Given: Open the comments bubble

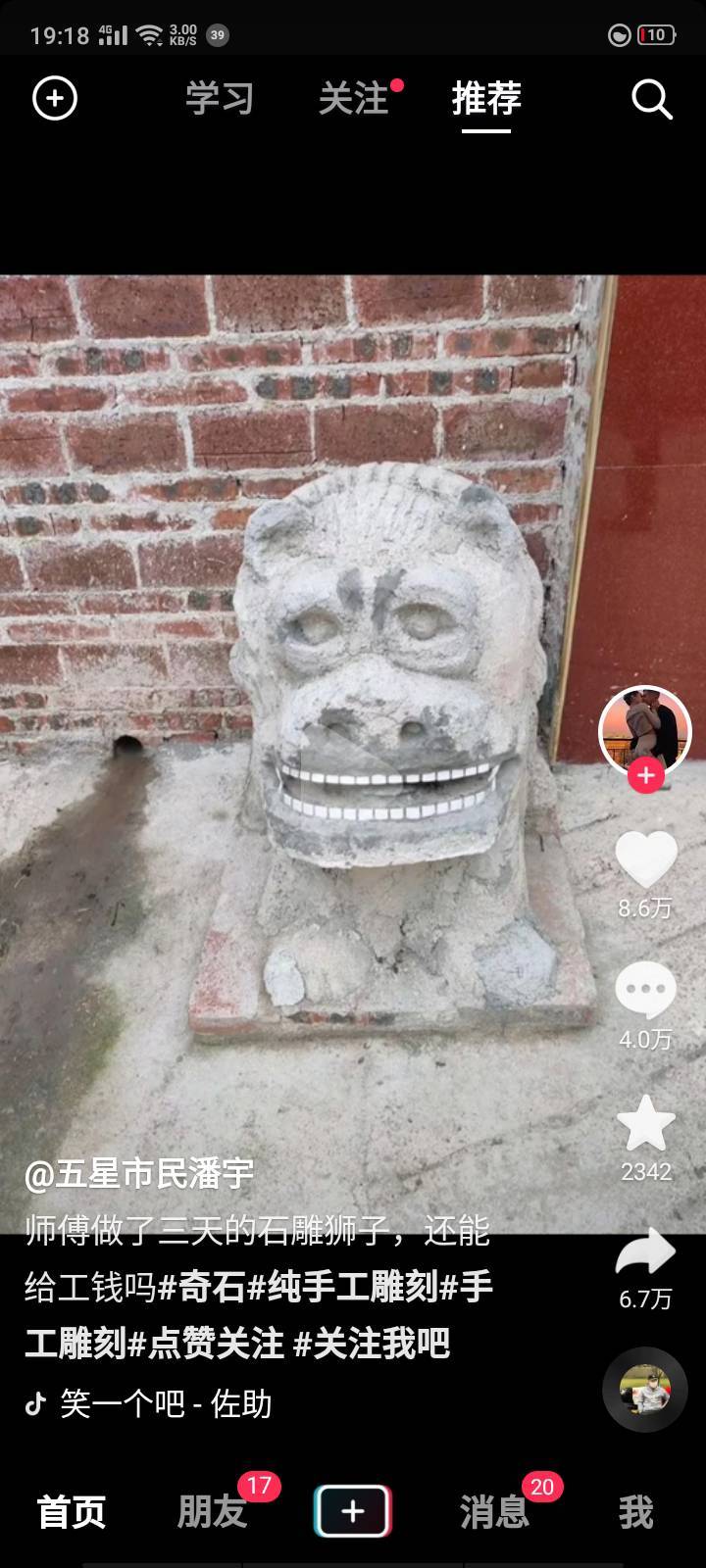Looking at the screenshot, I should click(x=645, y=990).
